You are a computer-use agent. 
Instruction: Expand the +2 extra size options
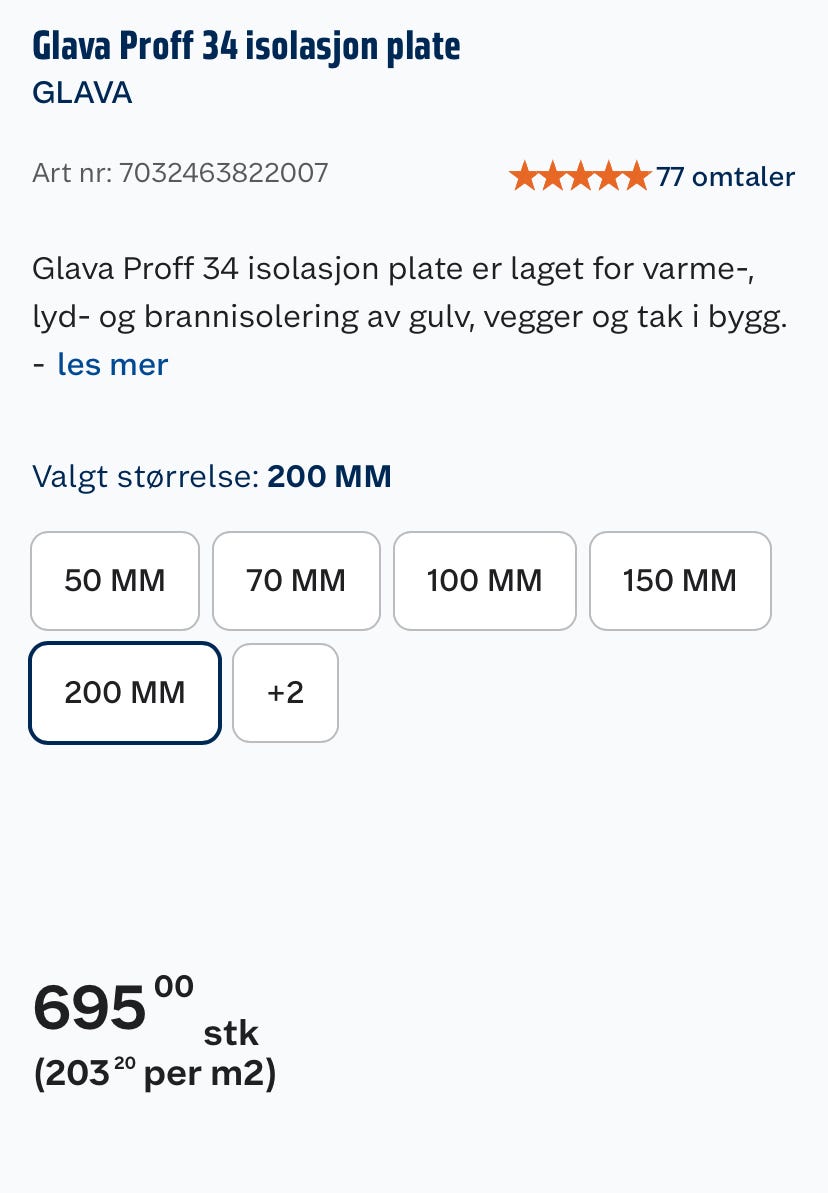pos(285,692)
